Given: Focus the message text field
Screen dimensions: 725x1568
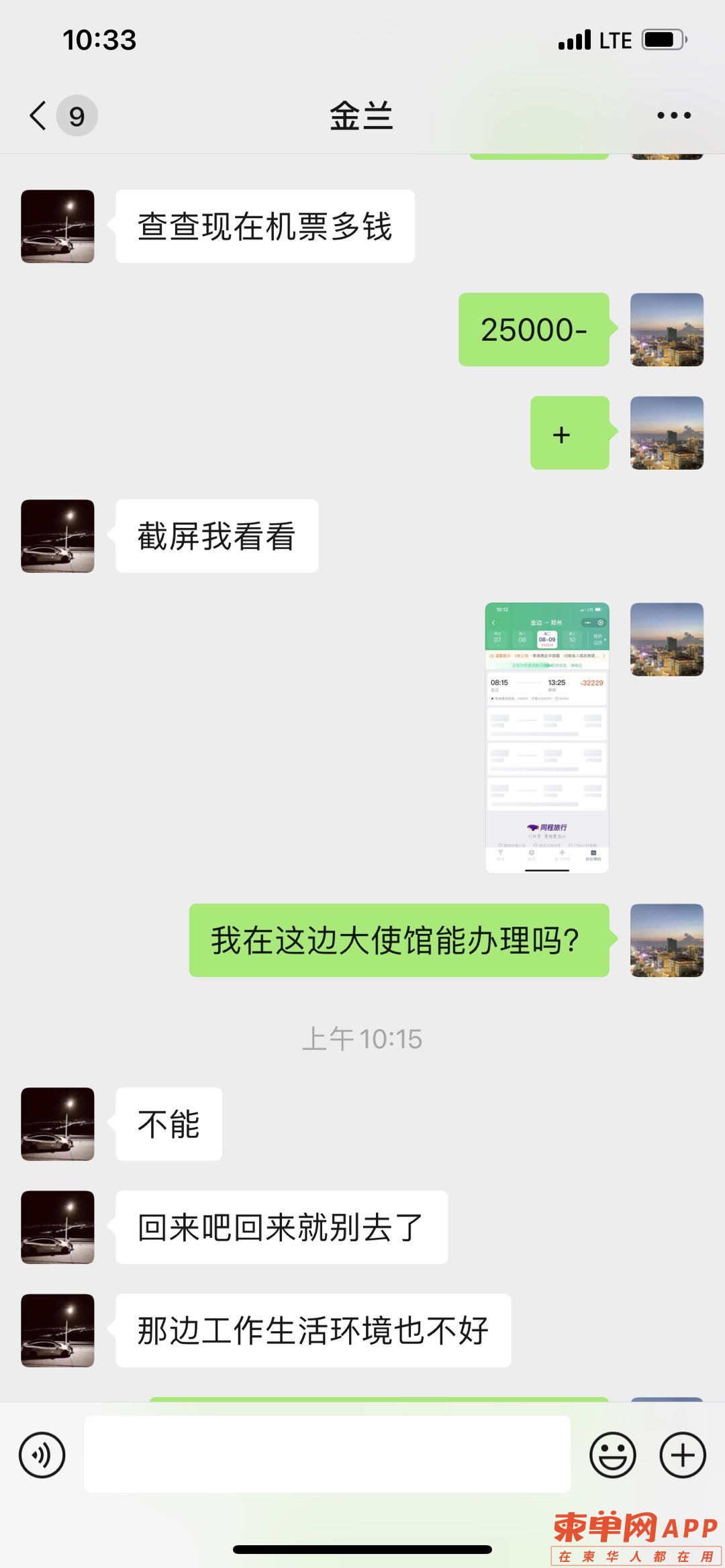Looking at the screenshot, I should [327, 1454].
